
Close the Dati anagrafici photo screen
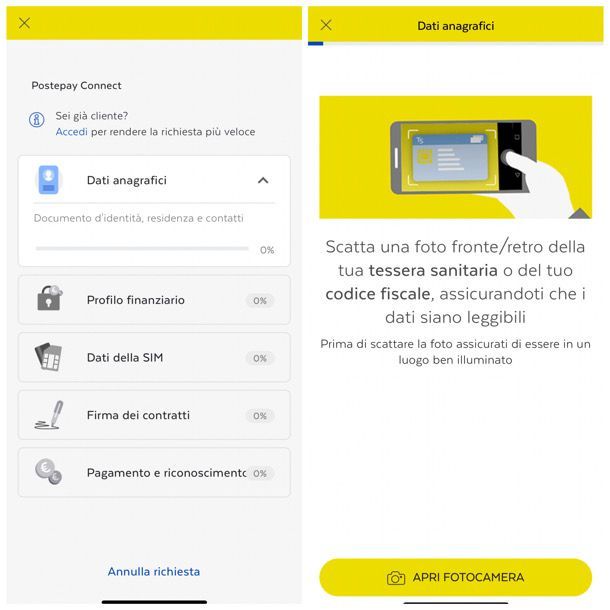326,25
